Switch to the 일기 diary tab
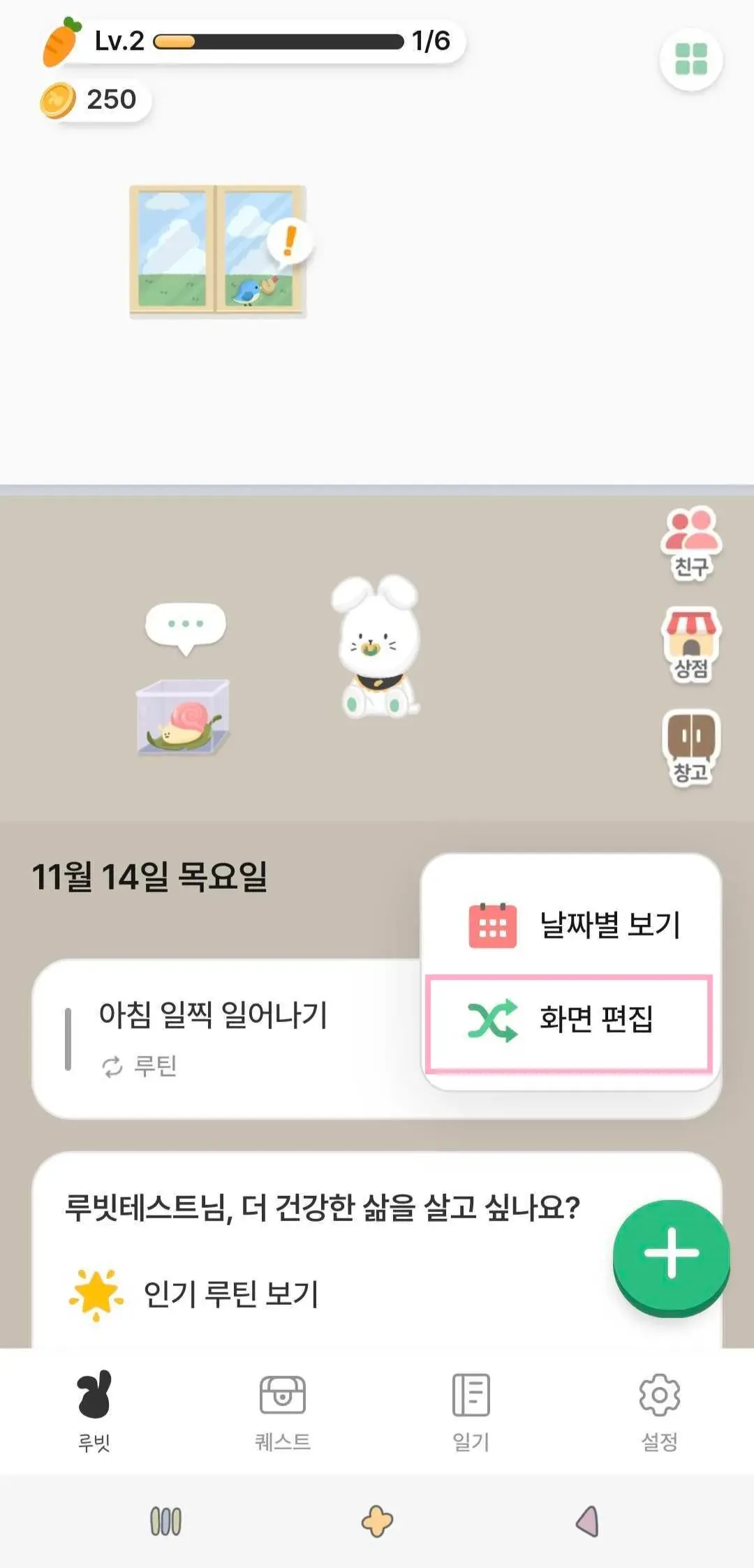This screenshot has width=754, height=1568. pos(471,1410)
